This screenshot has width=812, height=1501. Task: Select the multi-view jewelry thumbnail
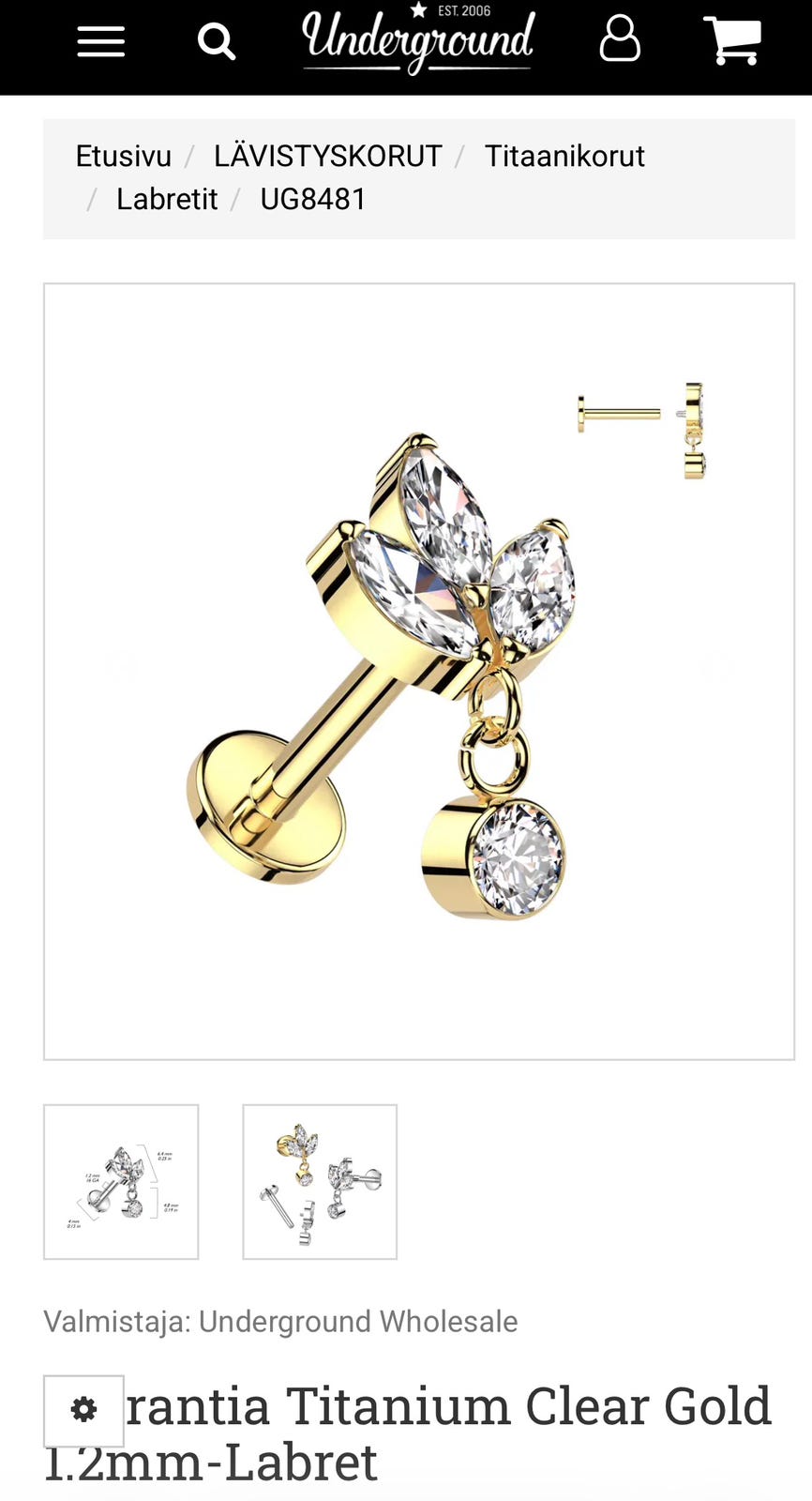(320, 1182)
